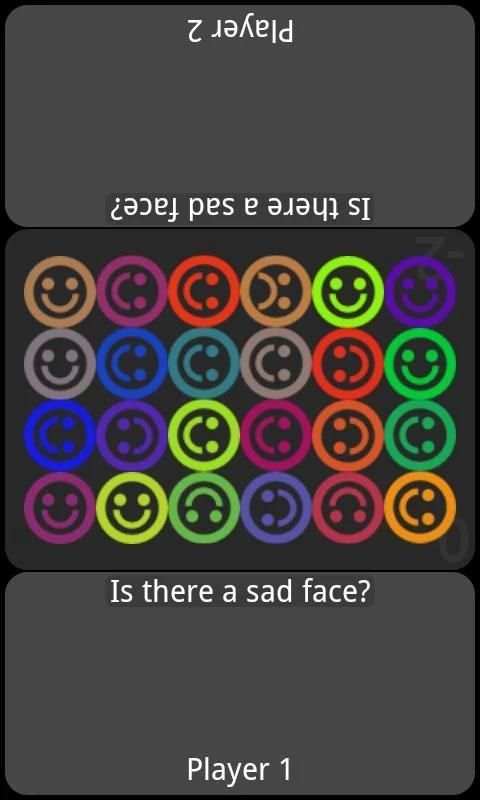Tap the Player 2 answer panel
The width and height of the screenshot is (480, 800).
click(240, 116)
